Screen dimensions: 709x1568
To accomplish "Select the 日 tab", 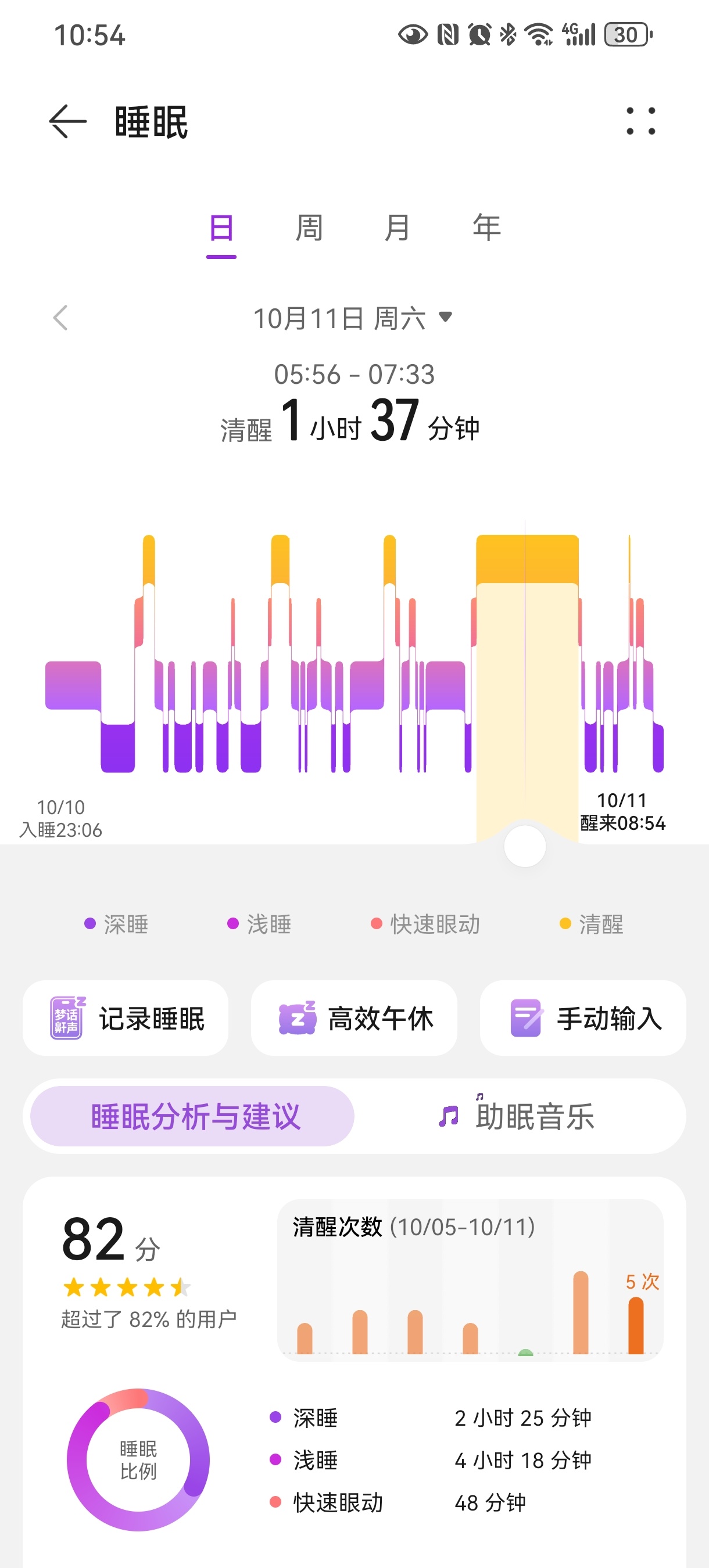I will 221,229.
